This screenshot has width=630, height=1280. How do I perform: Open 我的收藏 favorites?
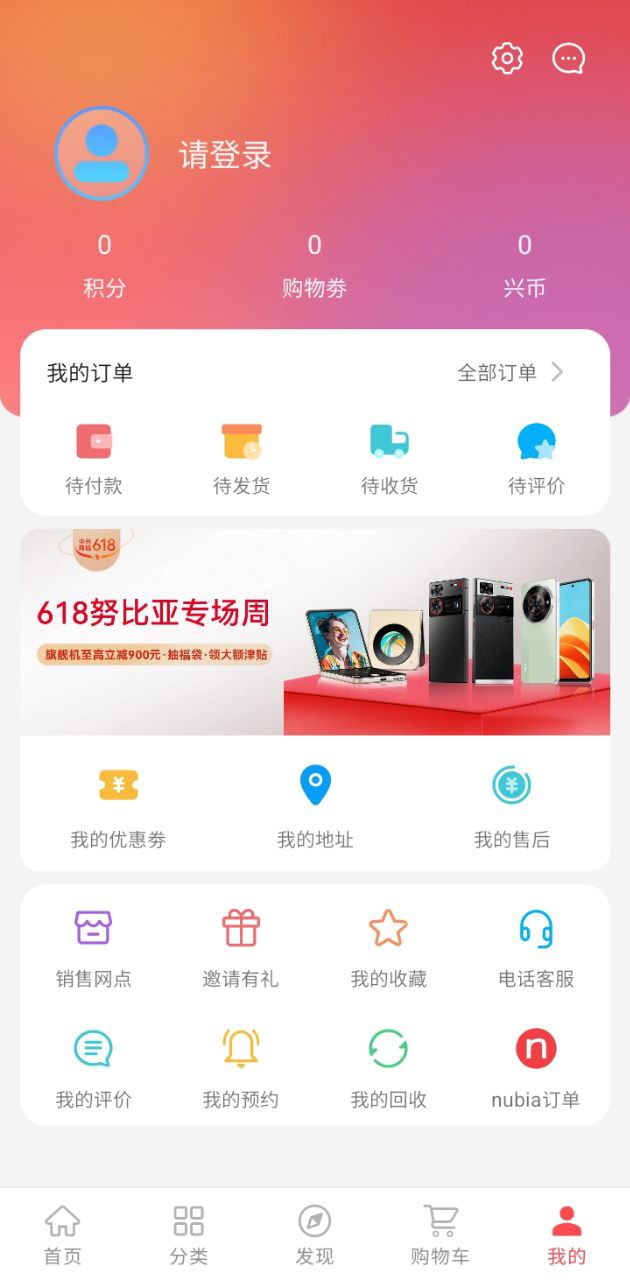388,946
